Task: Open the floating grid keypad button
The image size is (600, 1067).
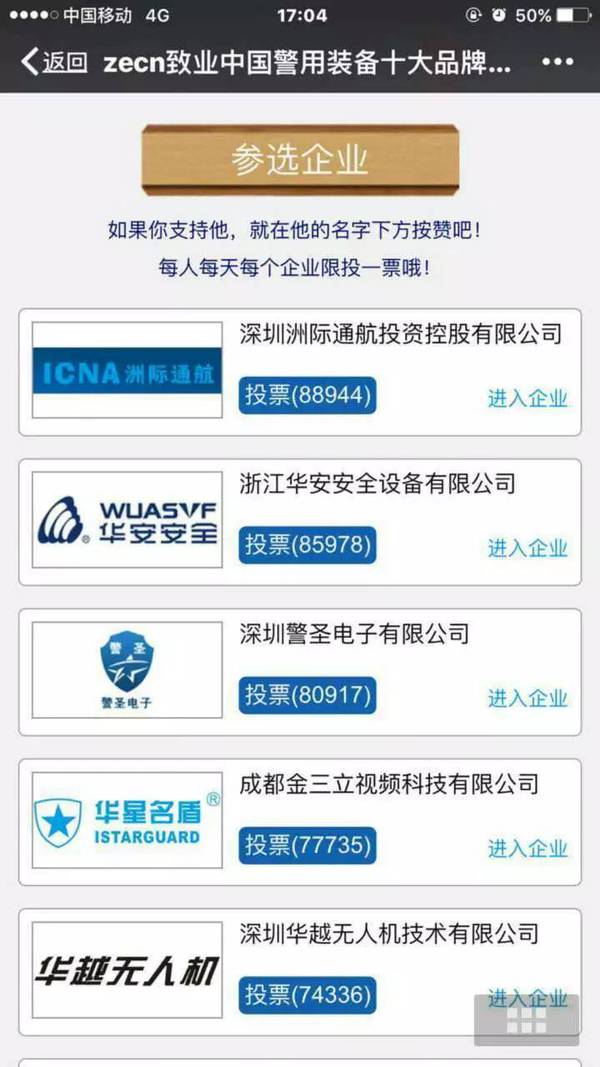Action: [x=526, y=1020]
